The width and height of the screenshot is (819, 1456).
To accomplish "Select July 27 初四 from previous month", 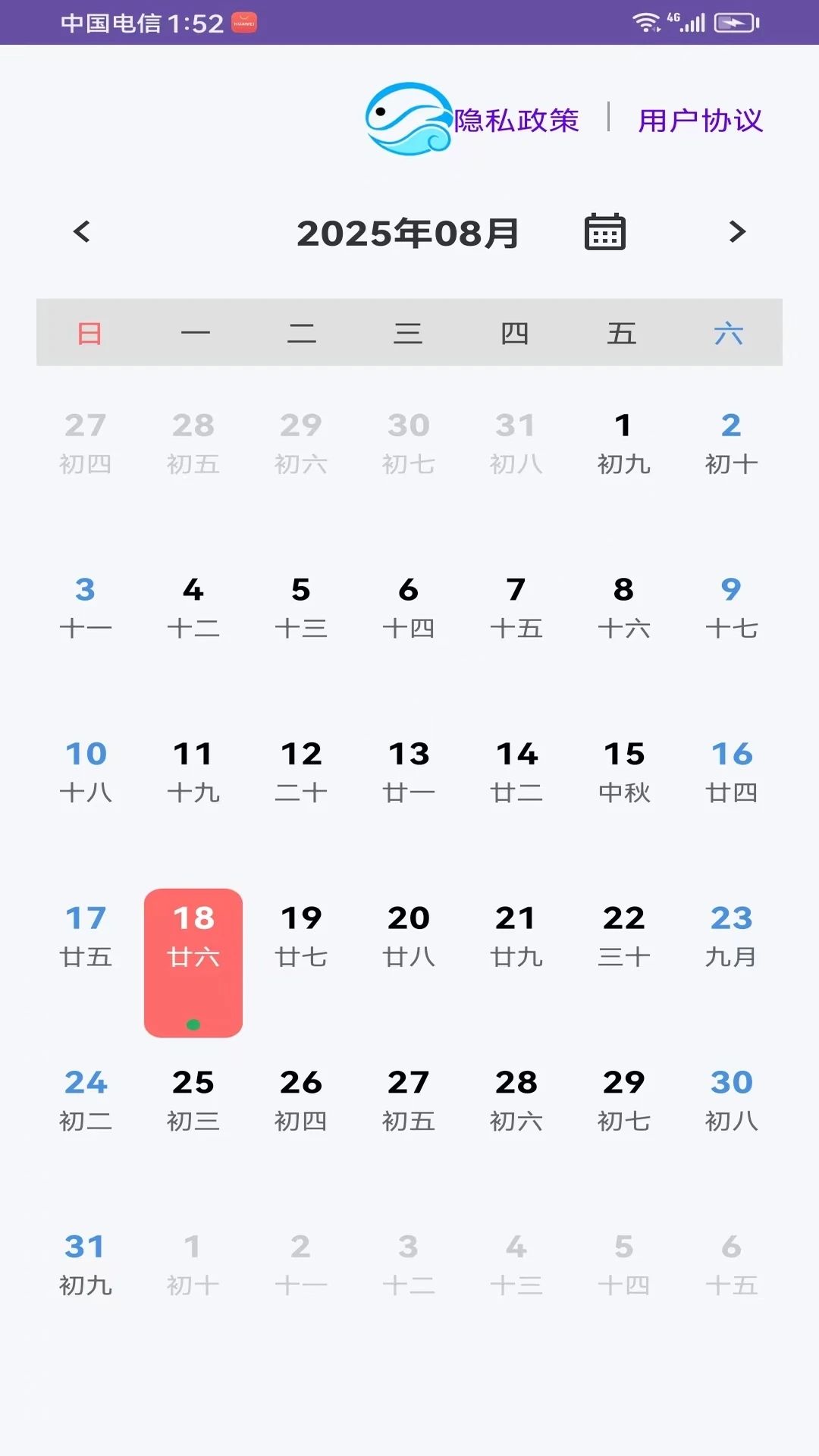I will [x=86, y=444].
